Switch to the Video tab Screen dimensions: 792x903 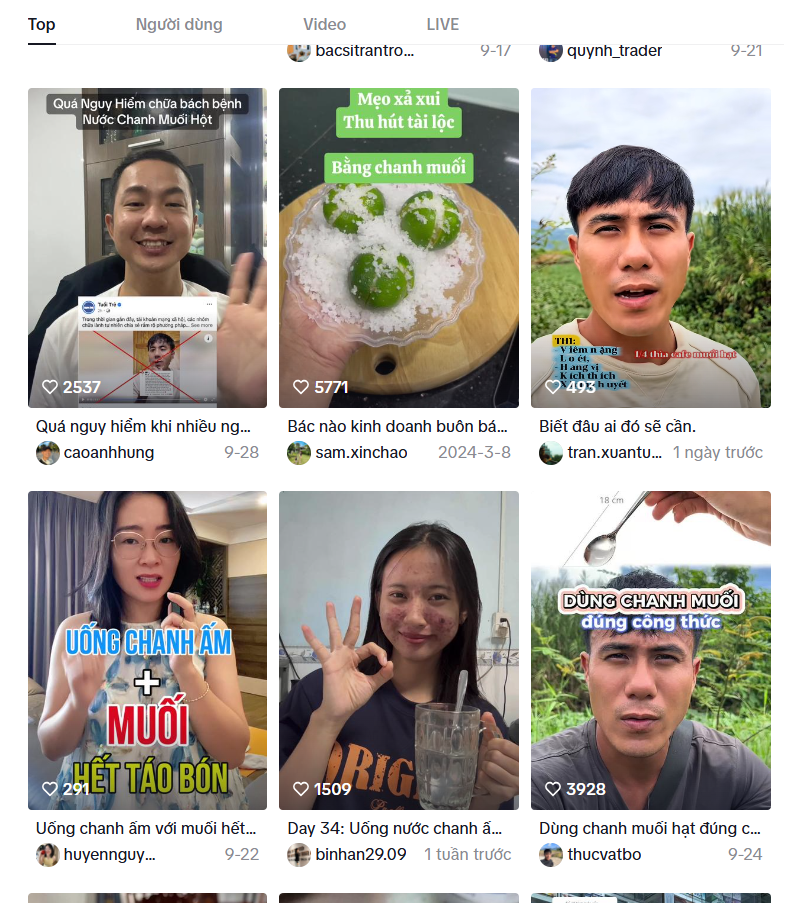click(x=324, y=24)
